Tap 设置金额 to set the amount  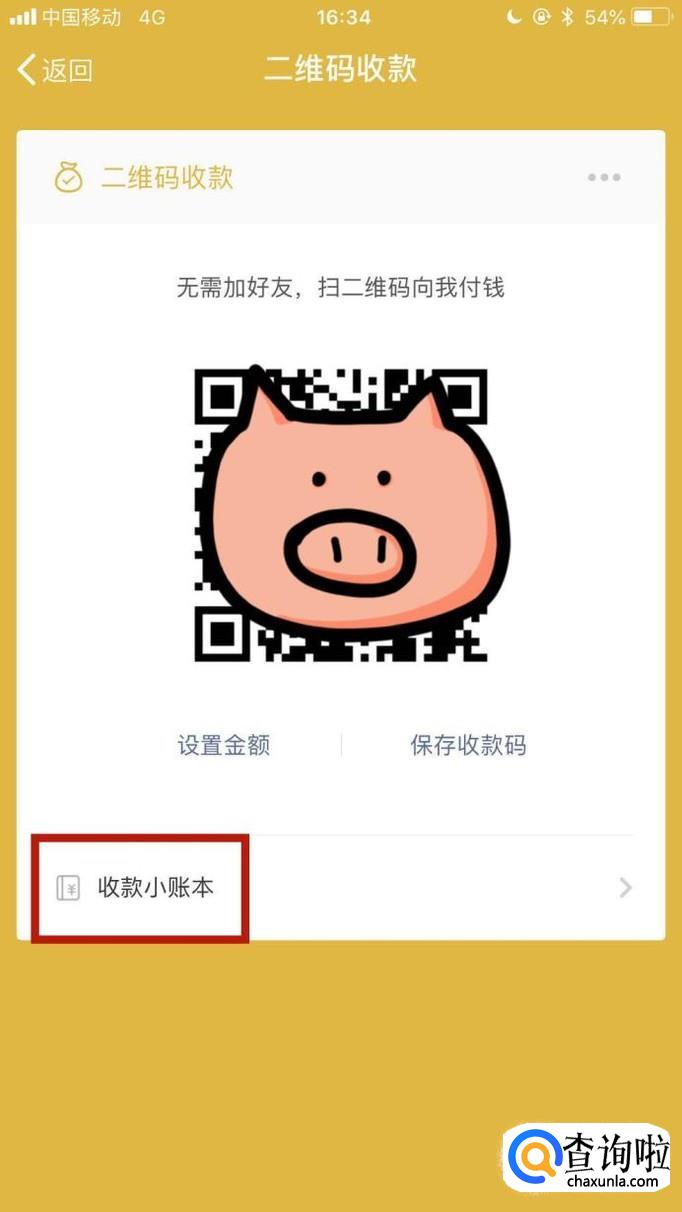(224, 745)
